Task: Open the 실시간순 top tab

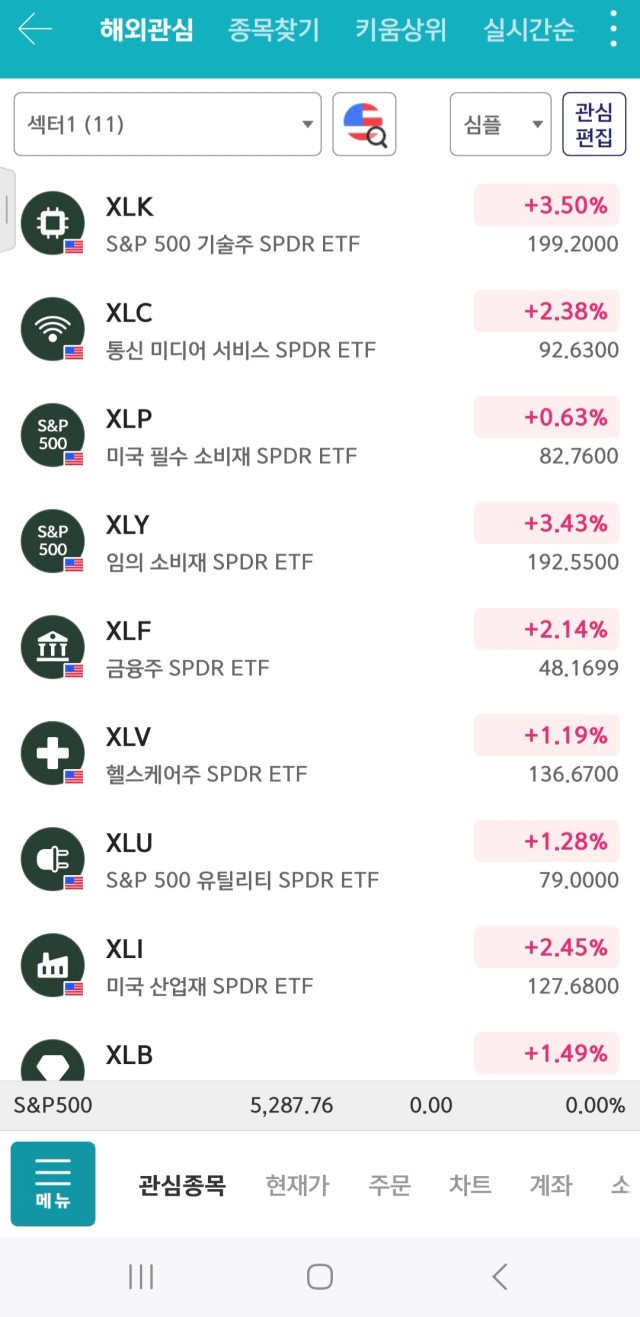Action: (529, 30)
